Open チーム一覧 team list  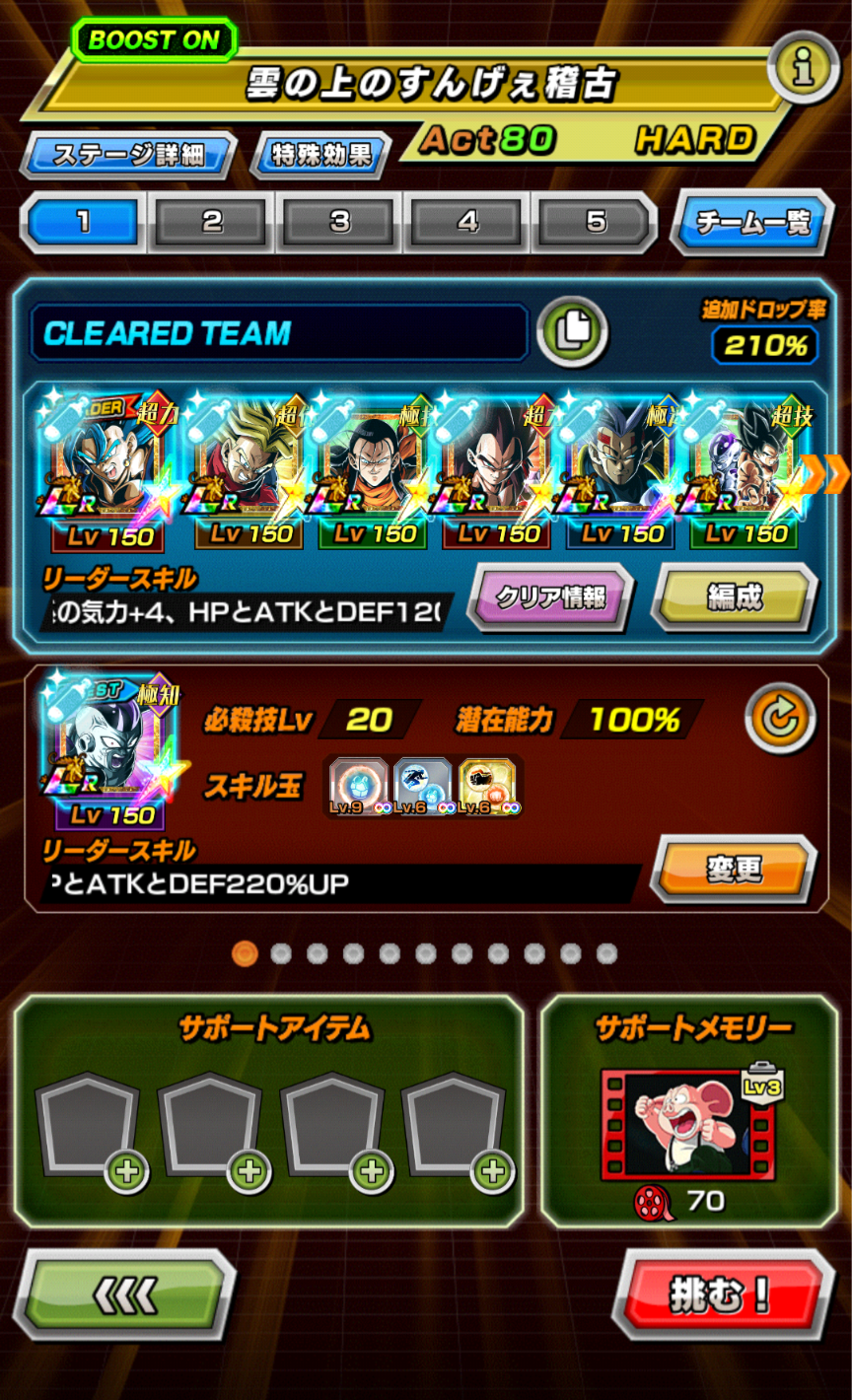tap(752, 223)
